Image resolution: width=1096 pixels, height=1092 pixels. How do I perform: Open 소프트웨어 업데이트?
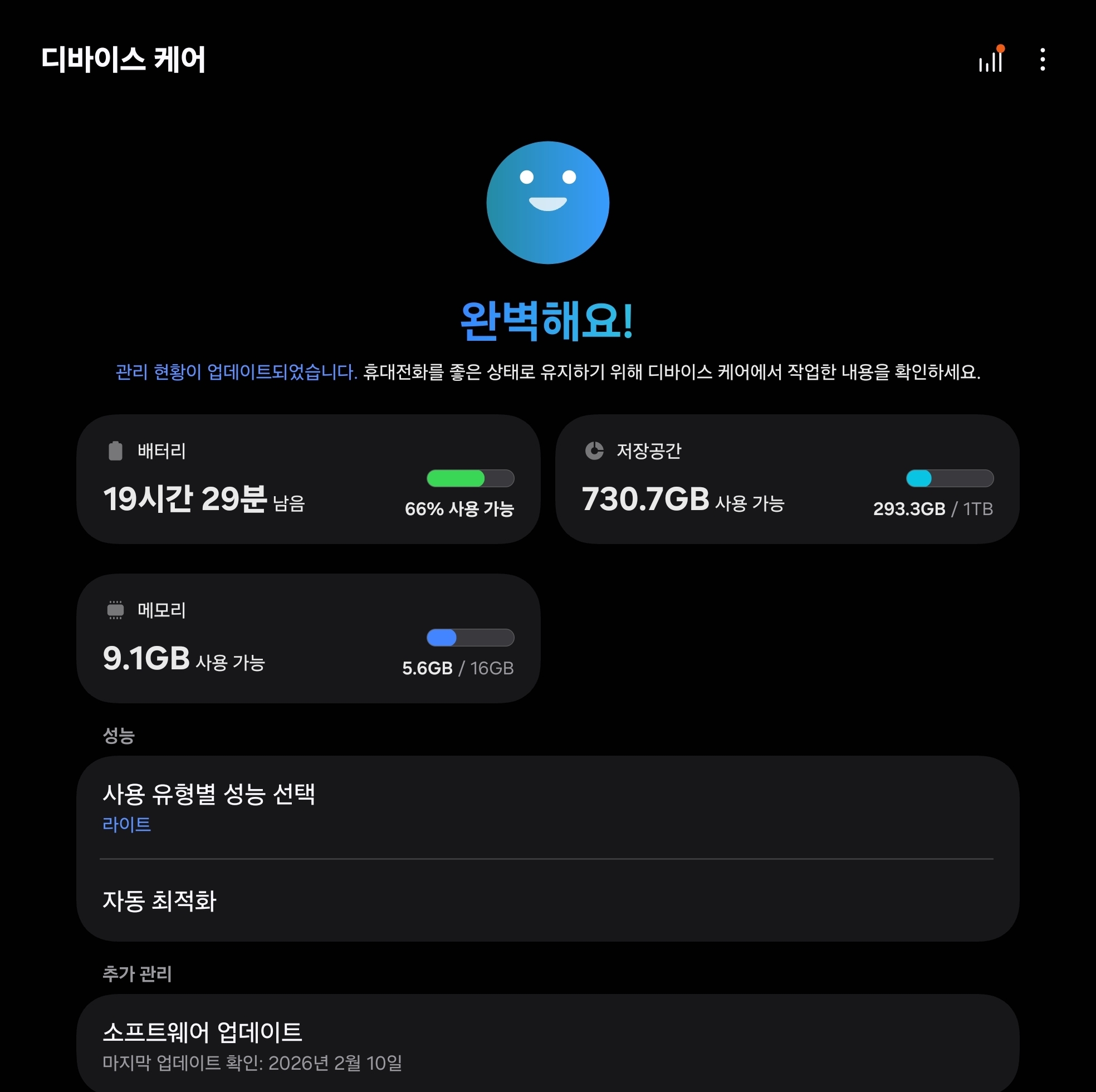(547, 1045)
